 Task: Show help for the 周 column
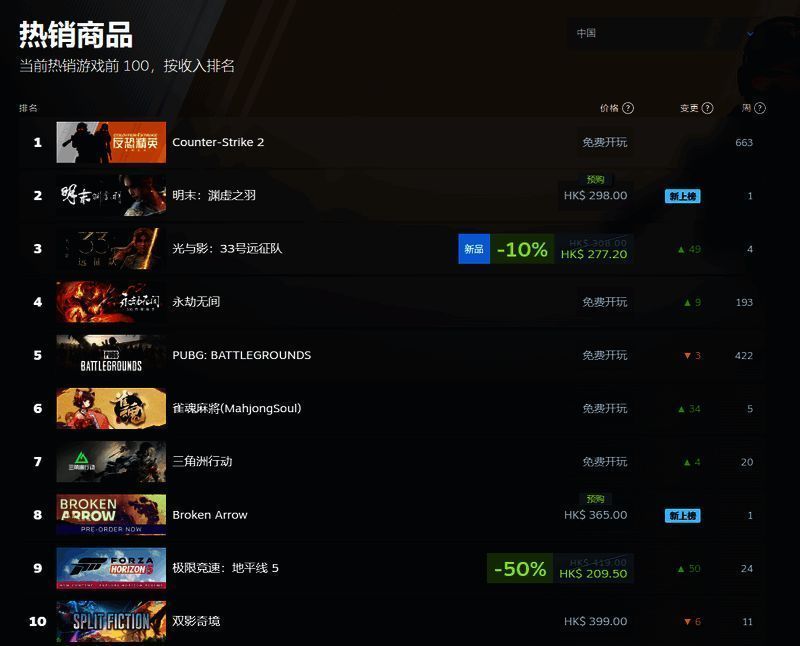760,108
